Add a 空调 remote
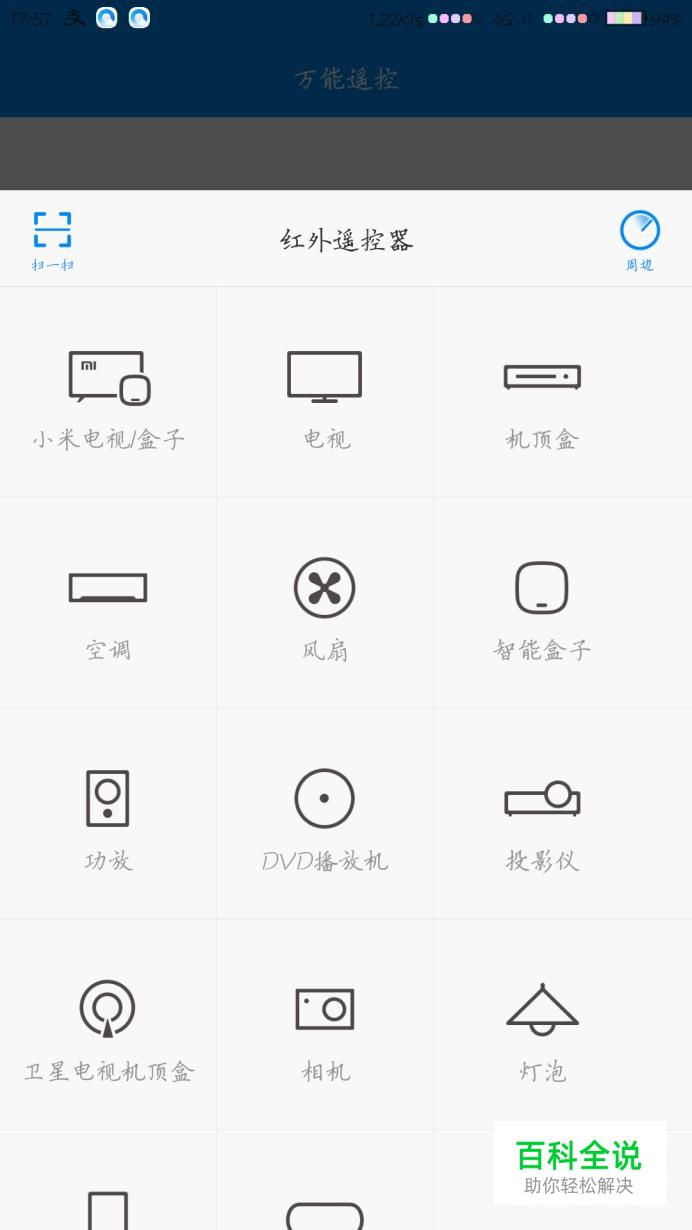This screenshot has width=692, height=1230. coord(108,605)
